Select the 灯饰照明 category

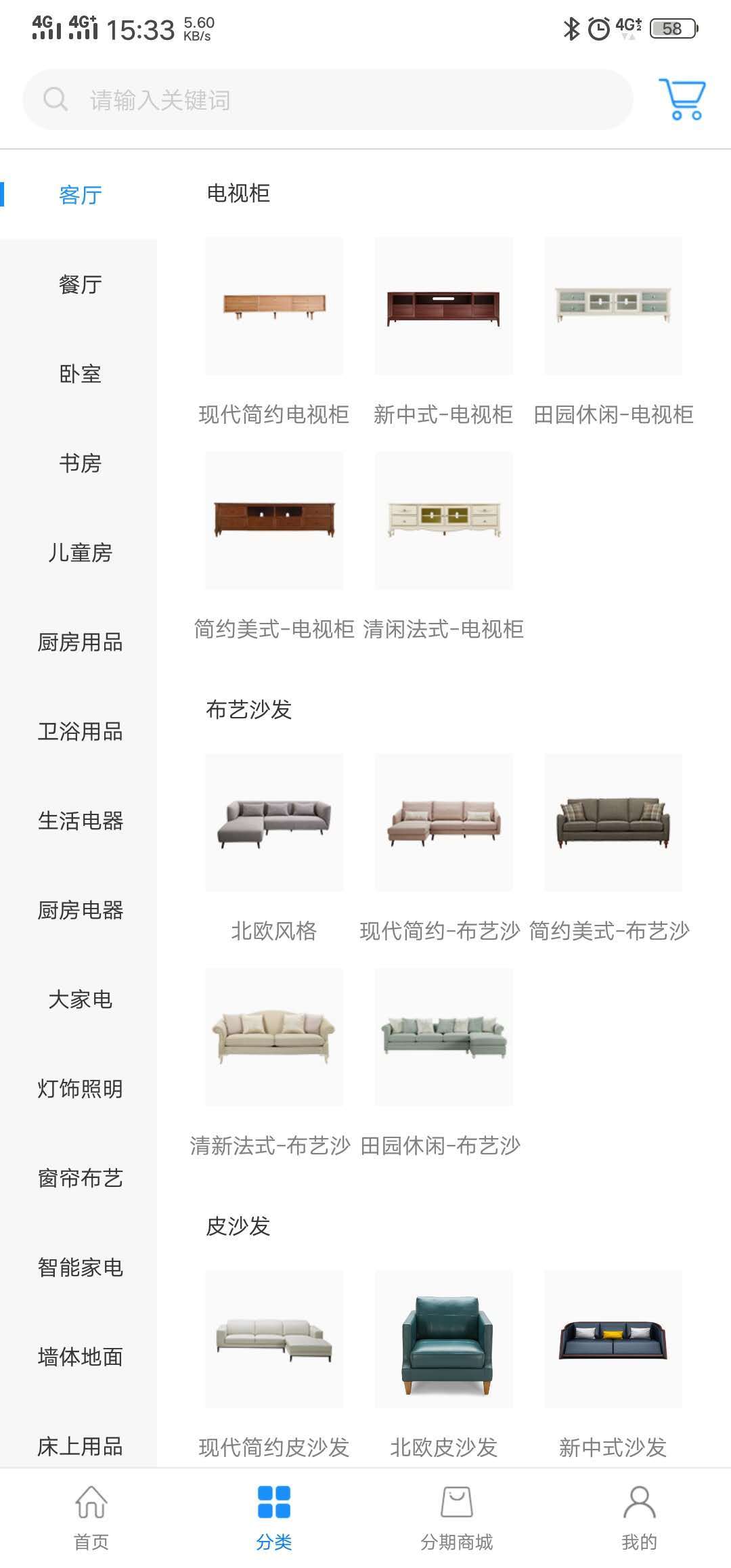(80, 1089)
